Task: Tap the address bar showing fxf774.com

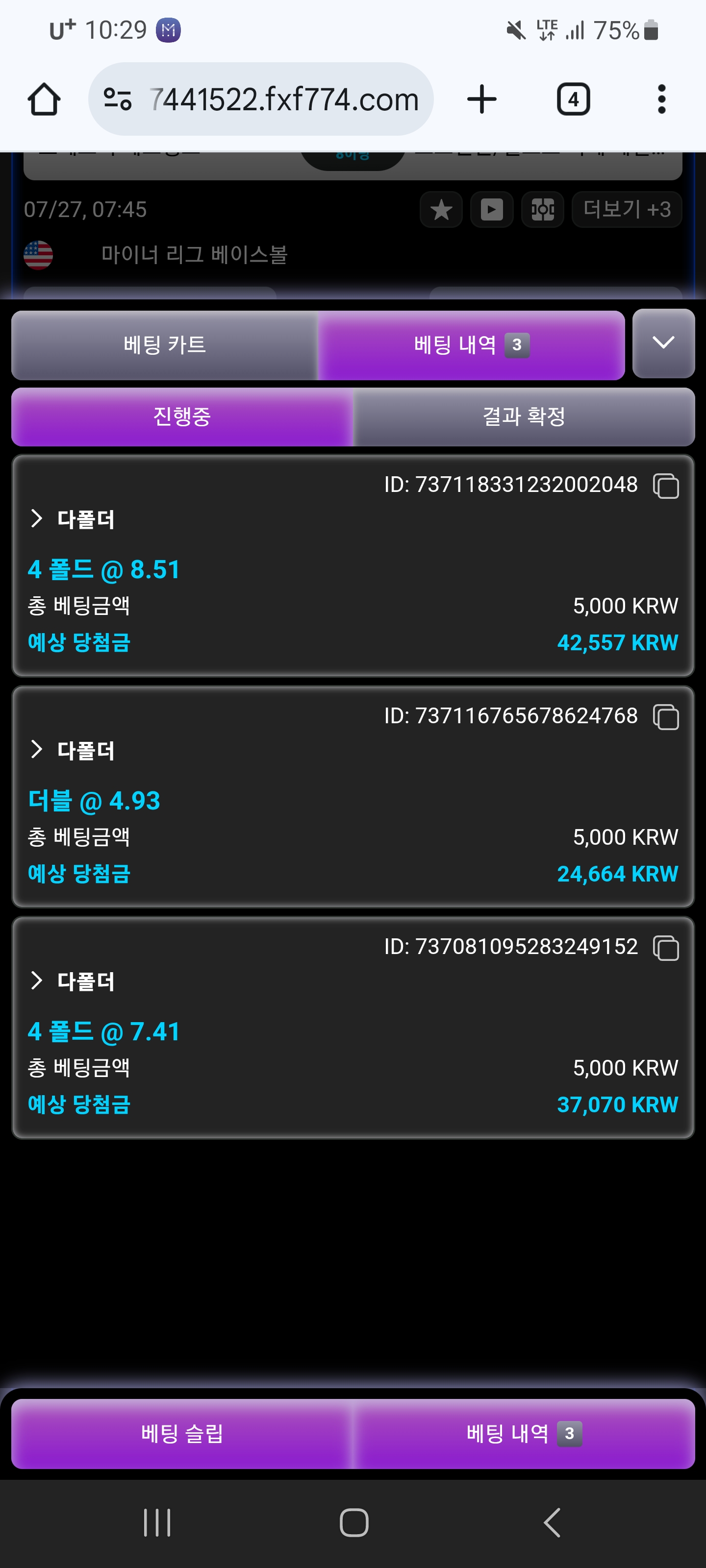Action: pos(261,99)
